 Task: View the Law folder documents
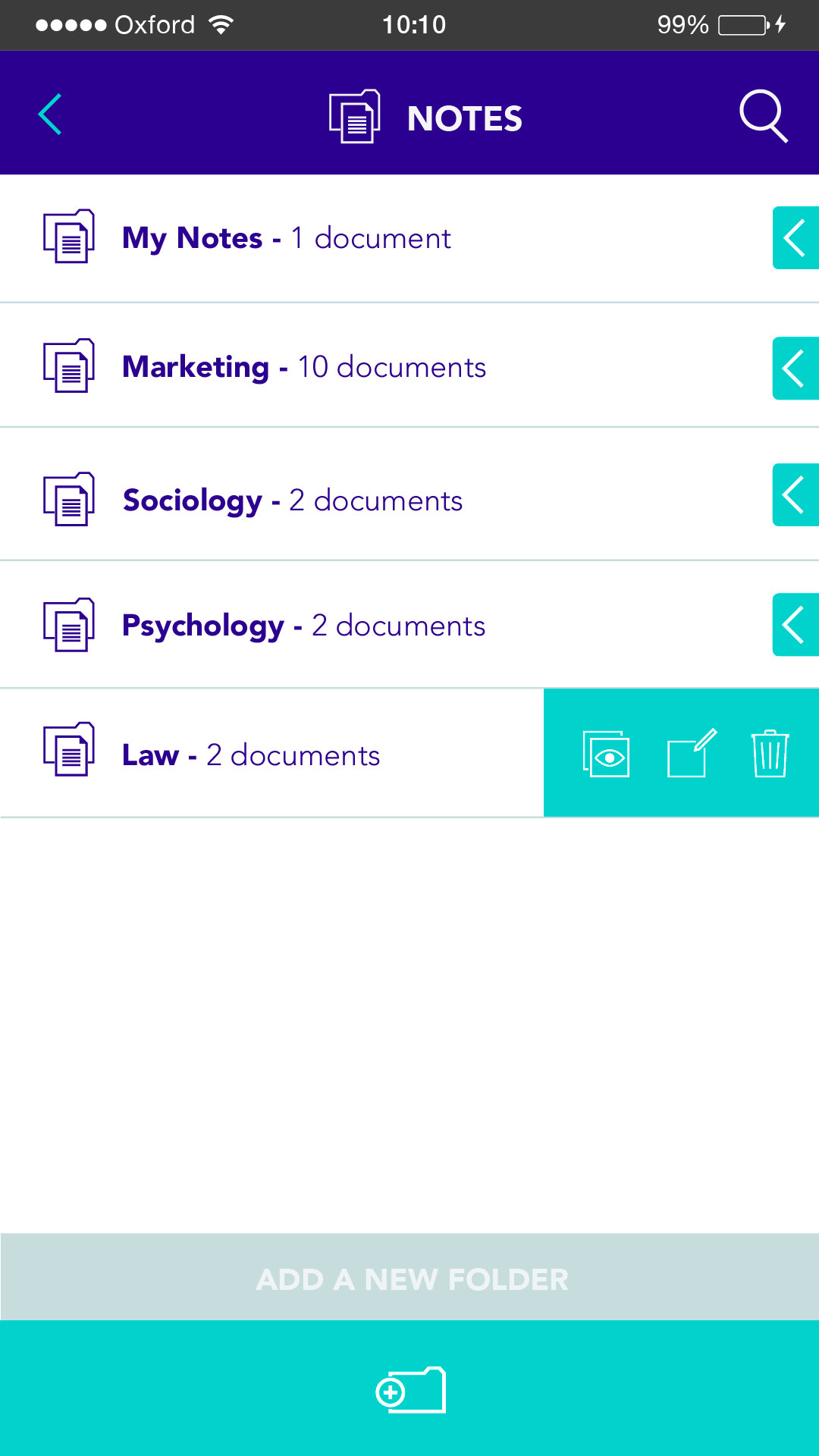606,755
